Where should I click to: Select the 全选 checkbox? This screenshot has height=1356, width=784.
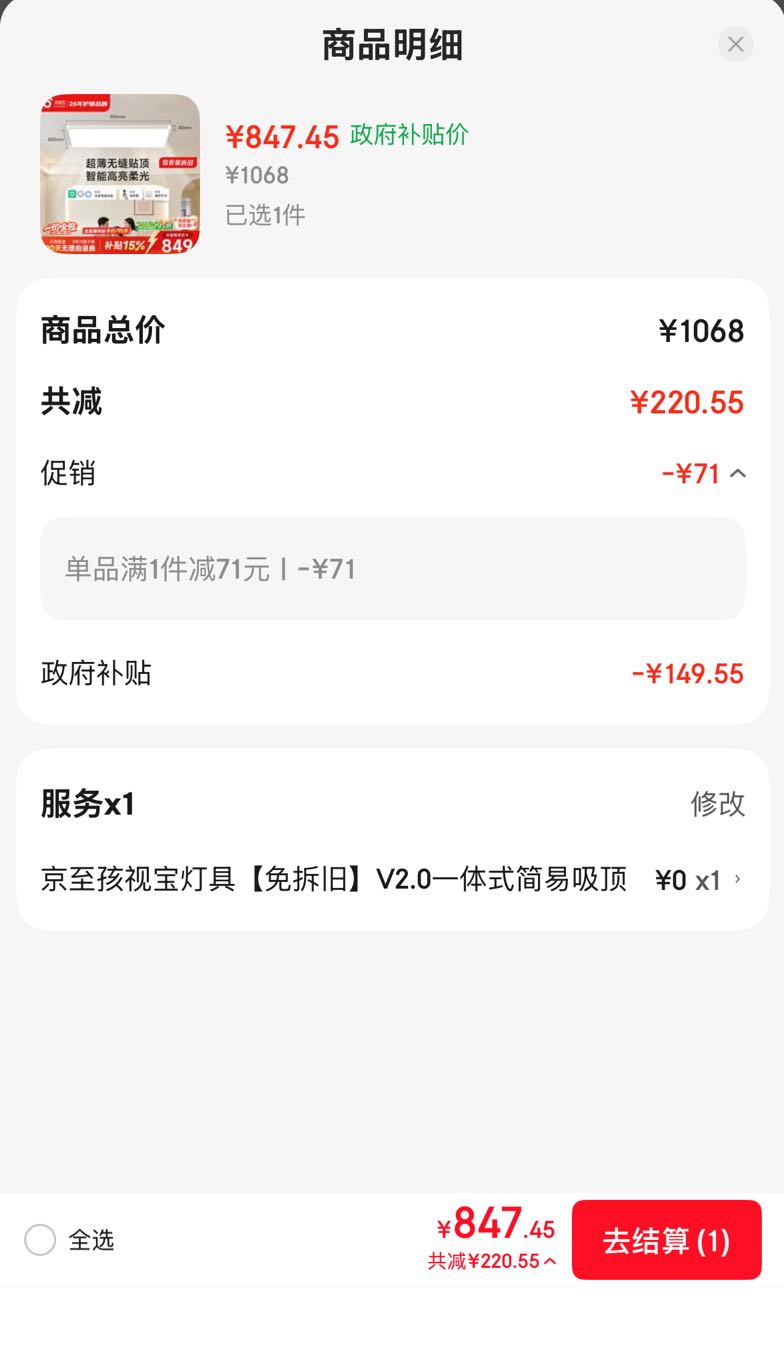tap(40, 1240)
